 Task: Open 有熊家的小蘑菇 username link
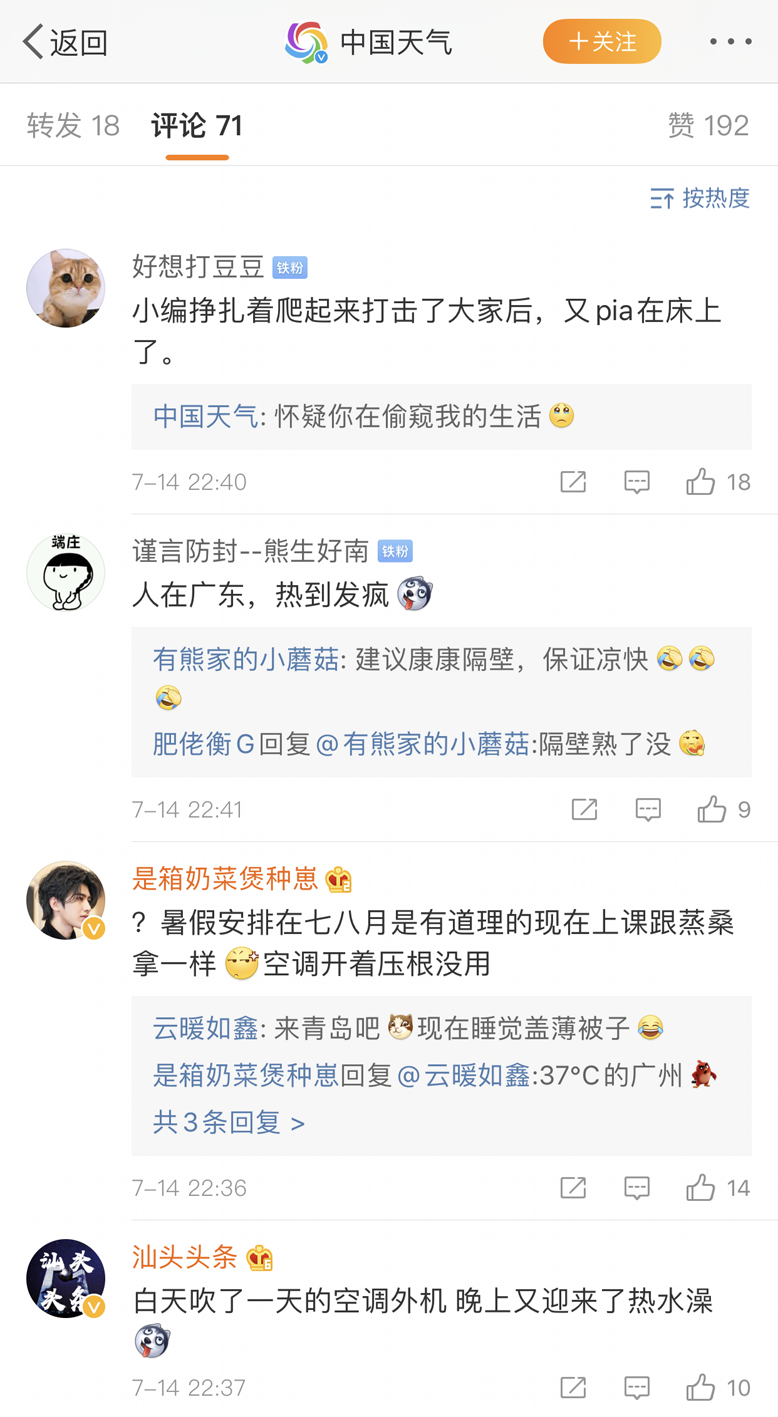246,659
